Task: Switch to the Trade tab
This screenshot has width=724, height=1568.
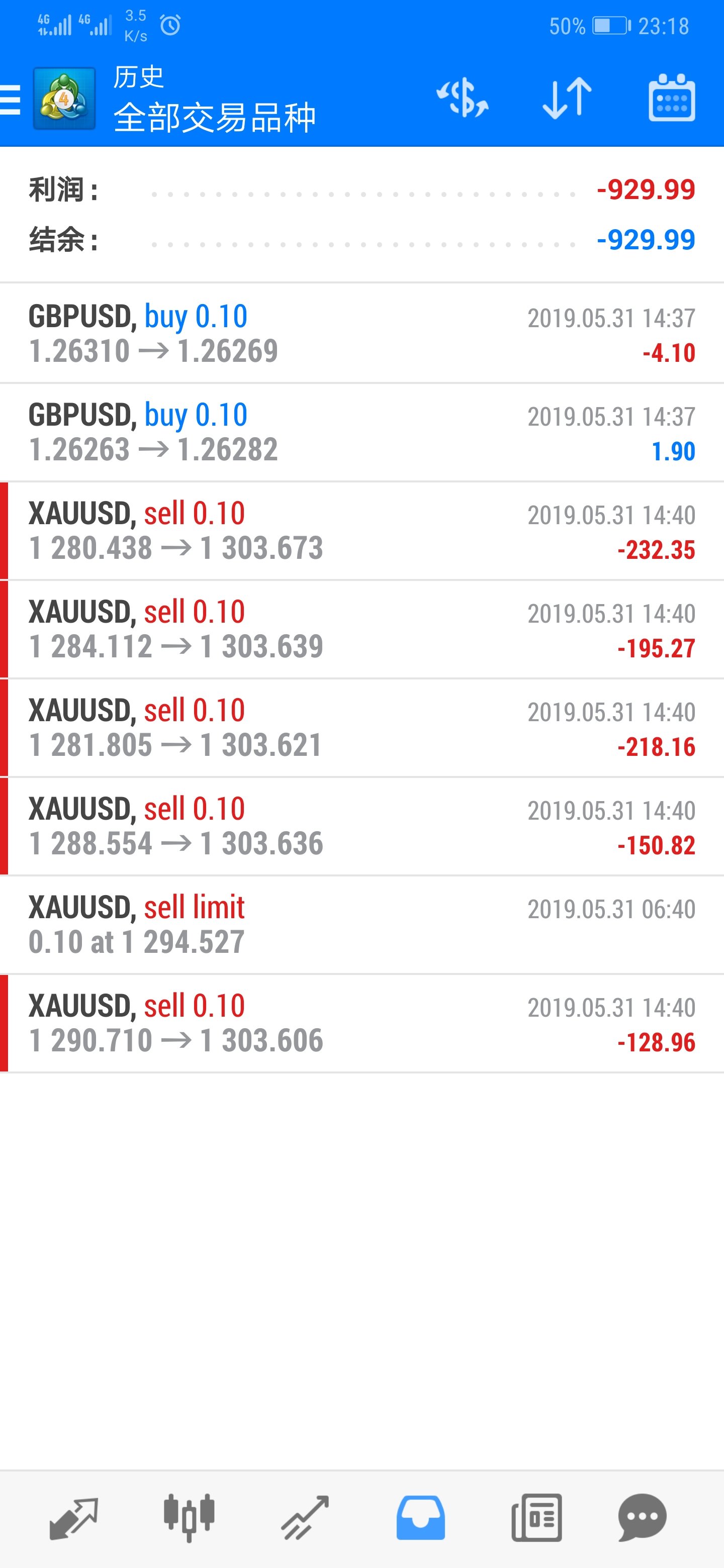Action: tap(305, 1519)
